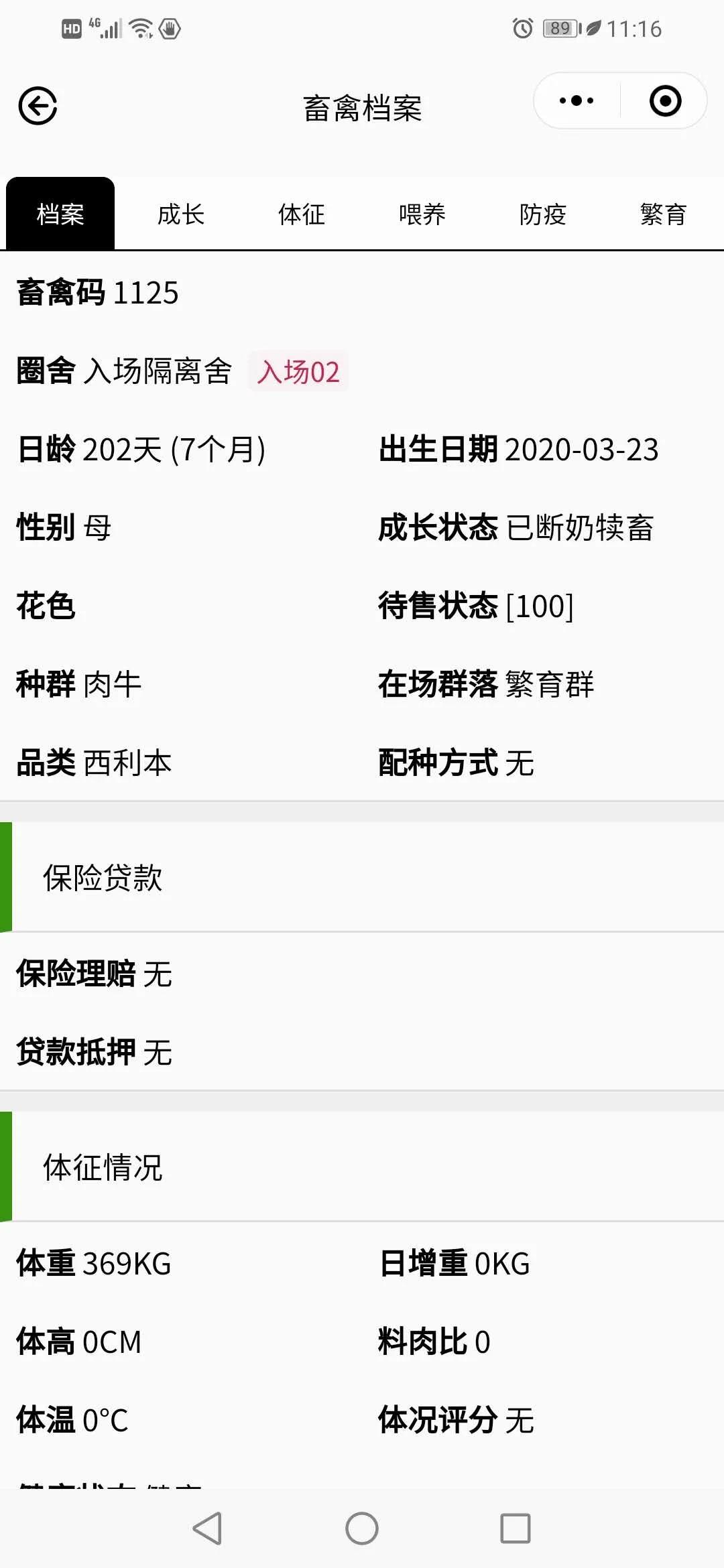Open the 体征 tab

(302, 214)
